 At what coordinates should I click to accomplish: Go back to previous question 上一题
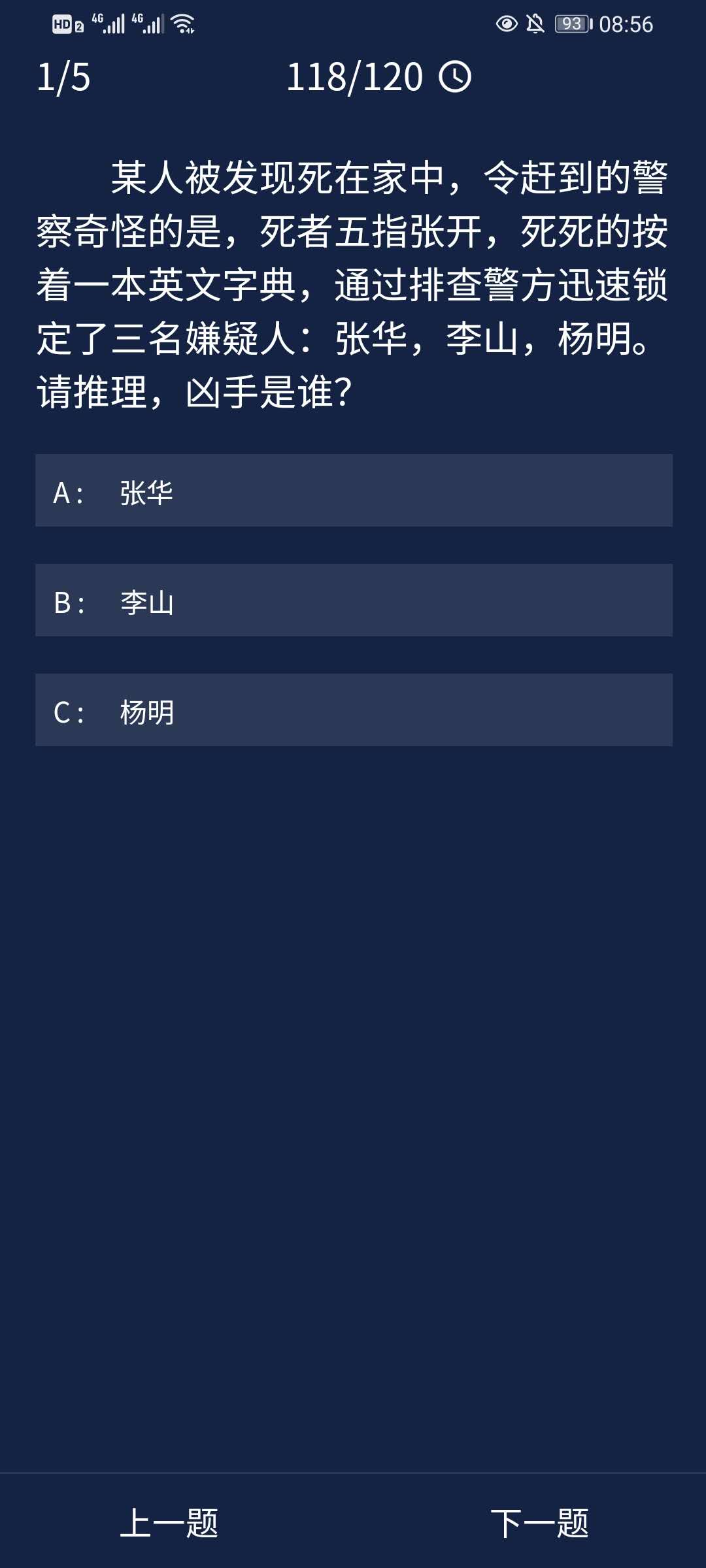(x=169, y=1523)
